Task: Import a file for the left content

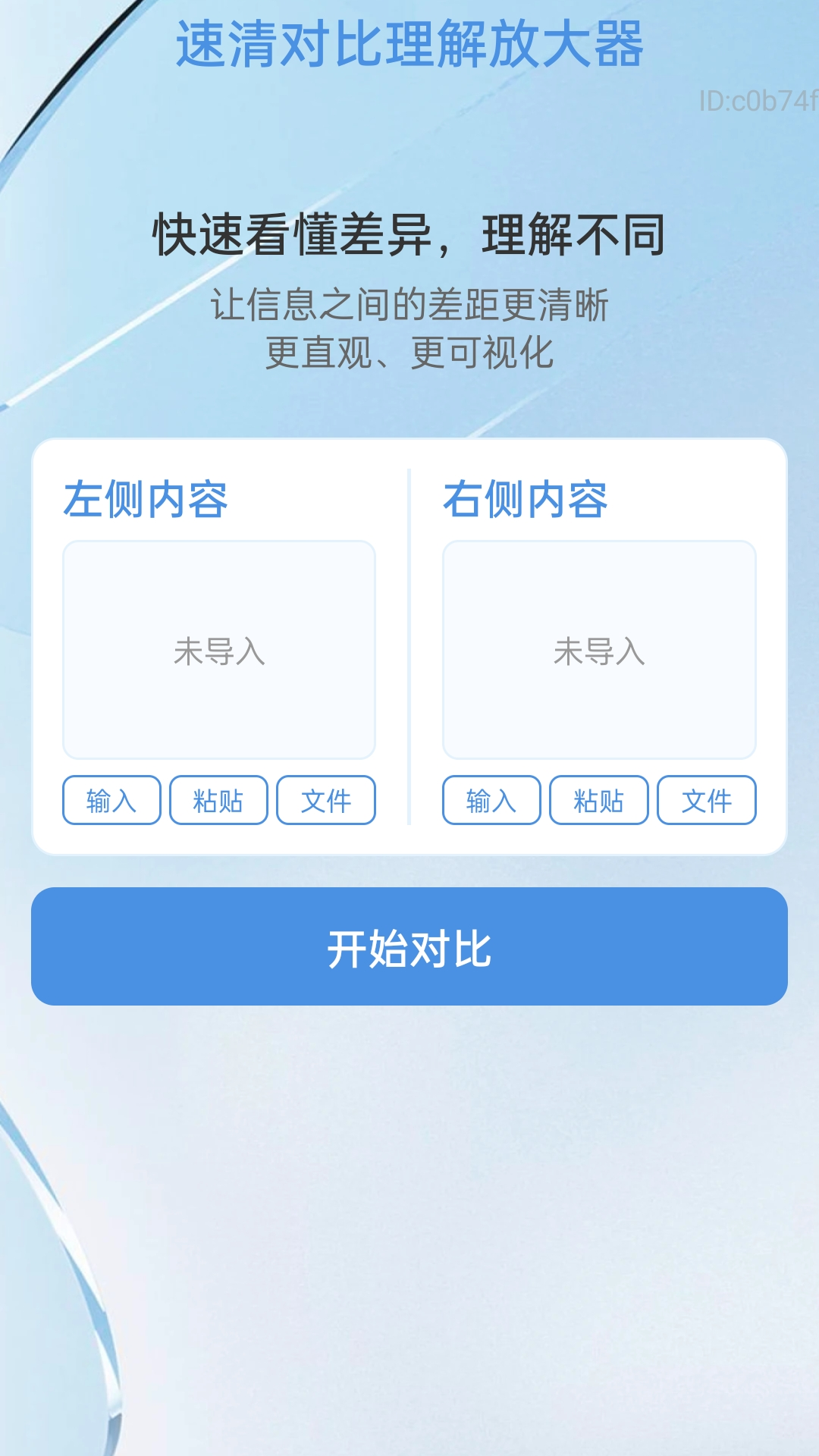Action: (326, 800)
